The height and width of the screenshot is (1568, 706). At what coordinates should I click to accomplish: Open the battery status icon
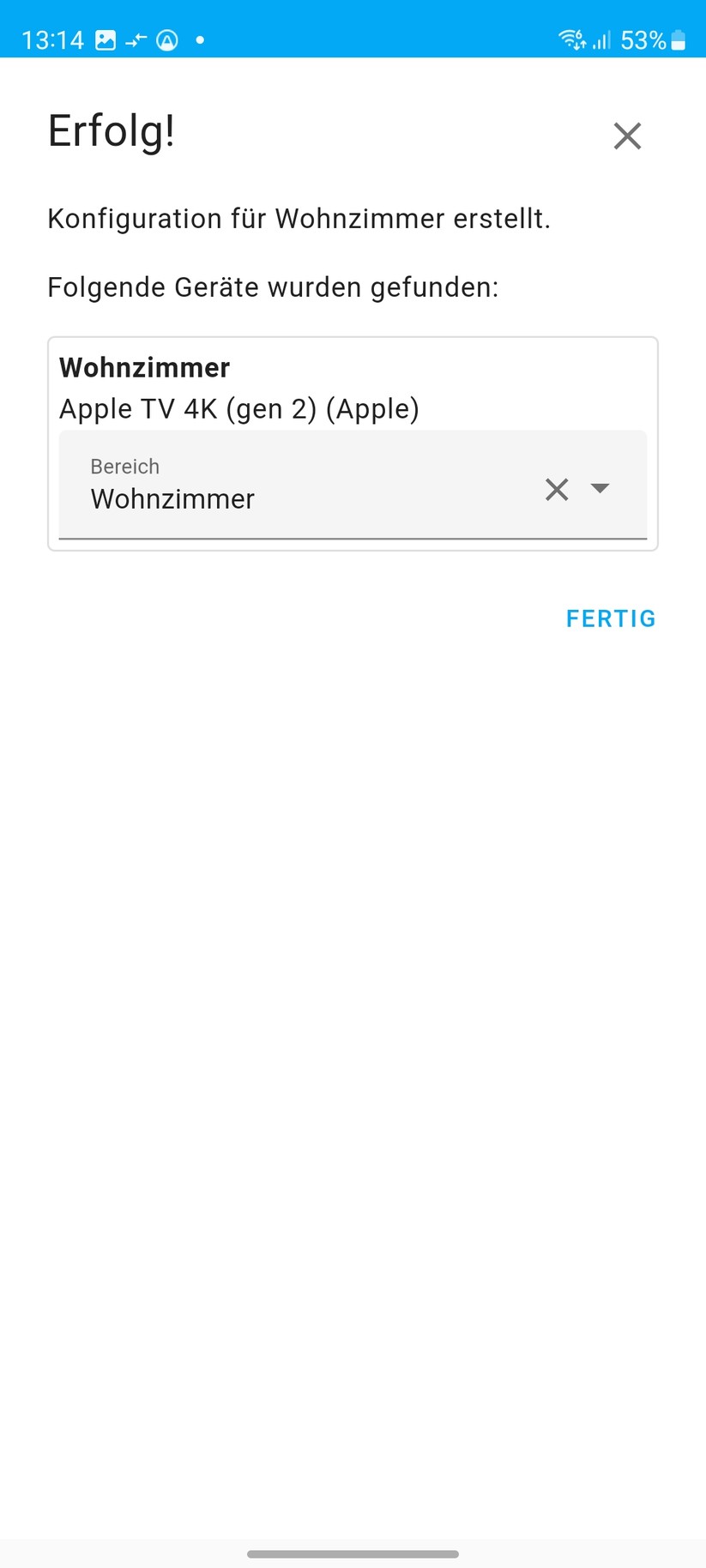[x=678, y=39]
